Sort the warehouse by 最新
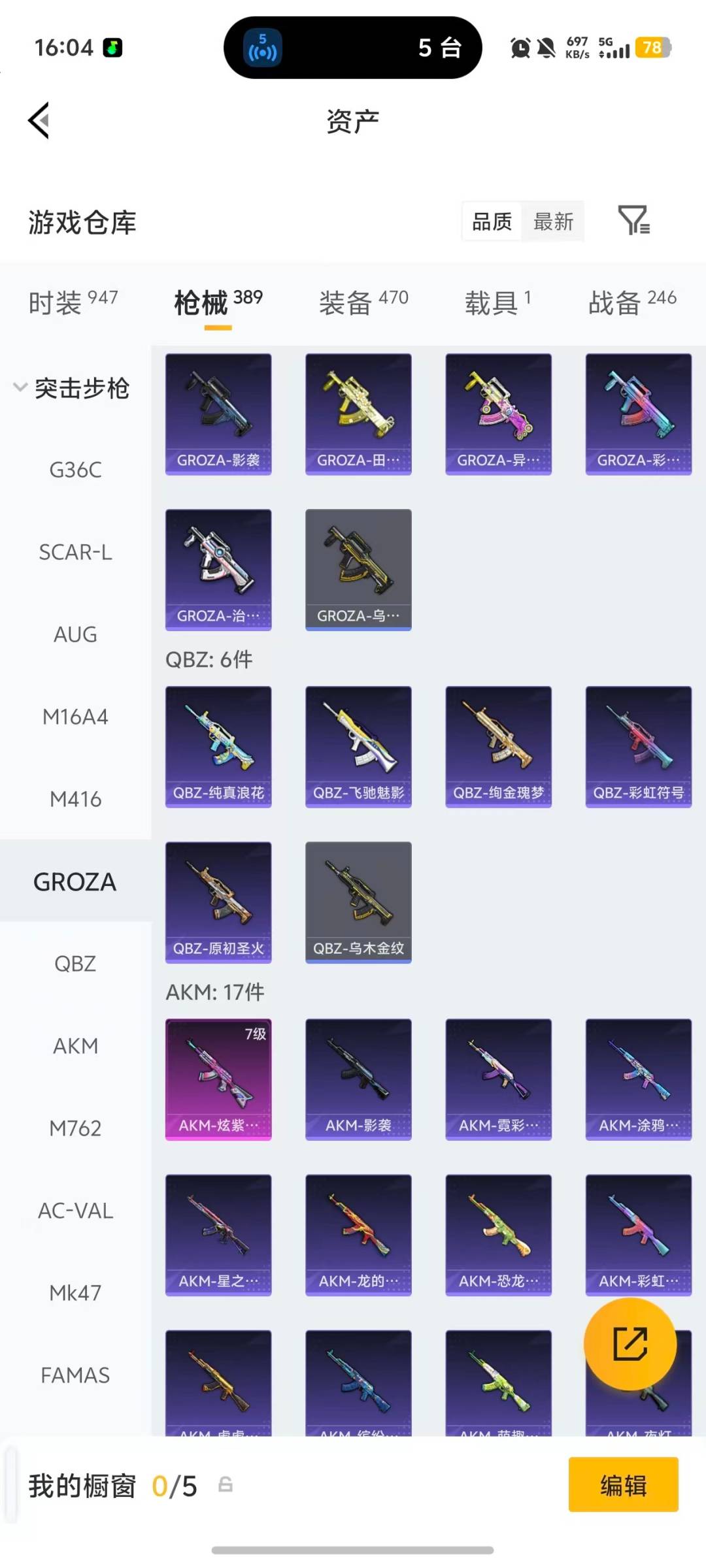Viewport: 706px width, 1568px height. point(553,222)
